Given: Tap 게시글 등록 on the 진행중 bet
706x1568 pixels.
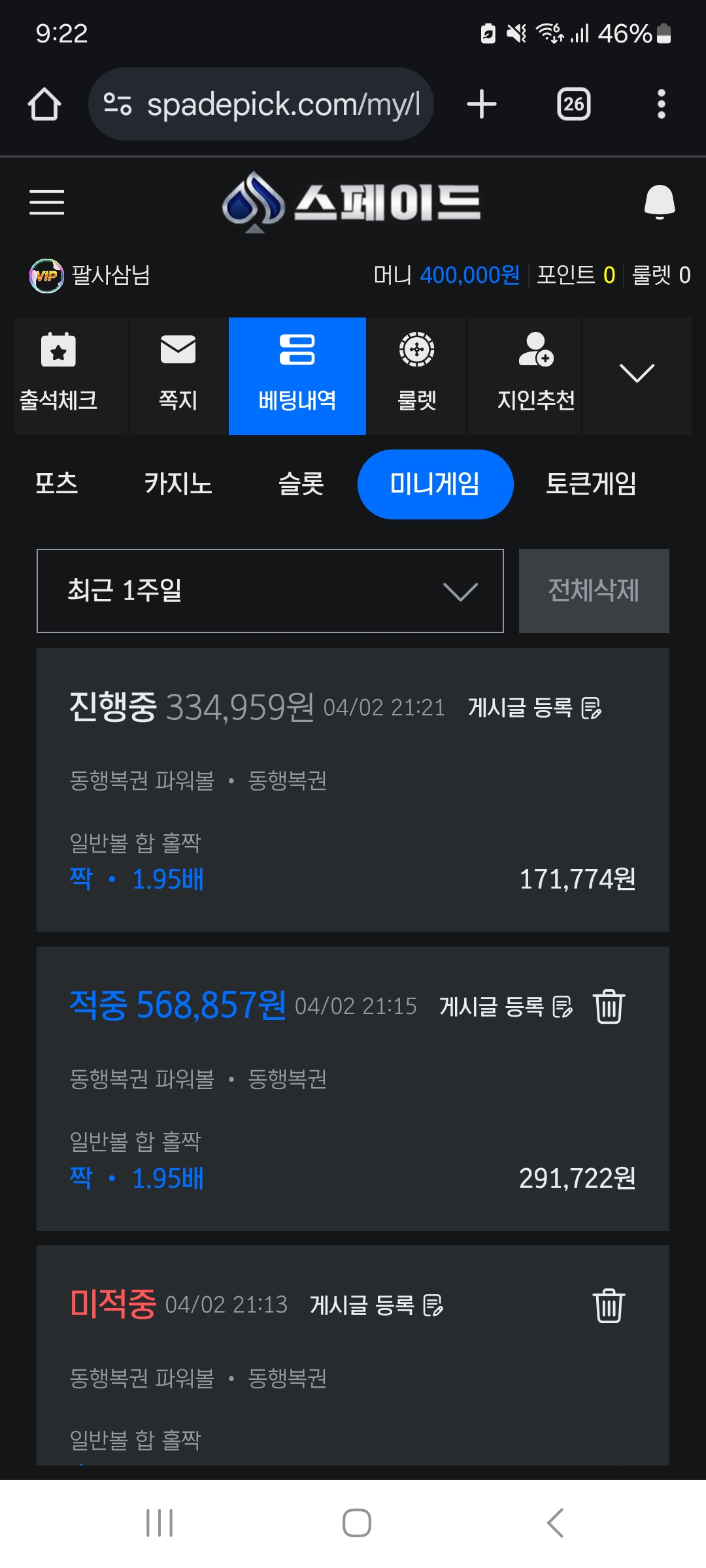Looking at the screenshot, I should tap(534, 708).
